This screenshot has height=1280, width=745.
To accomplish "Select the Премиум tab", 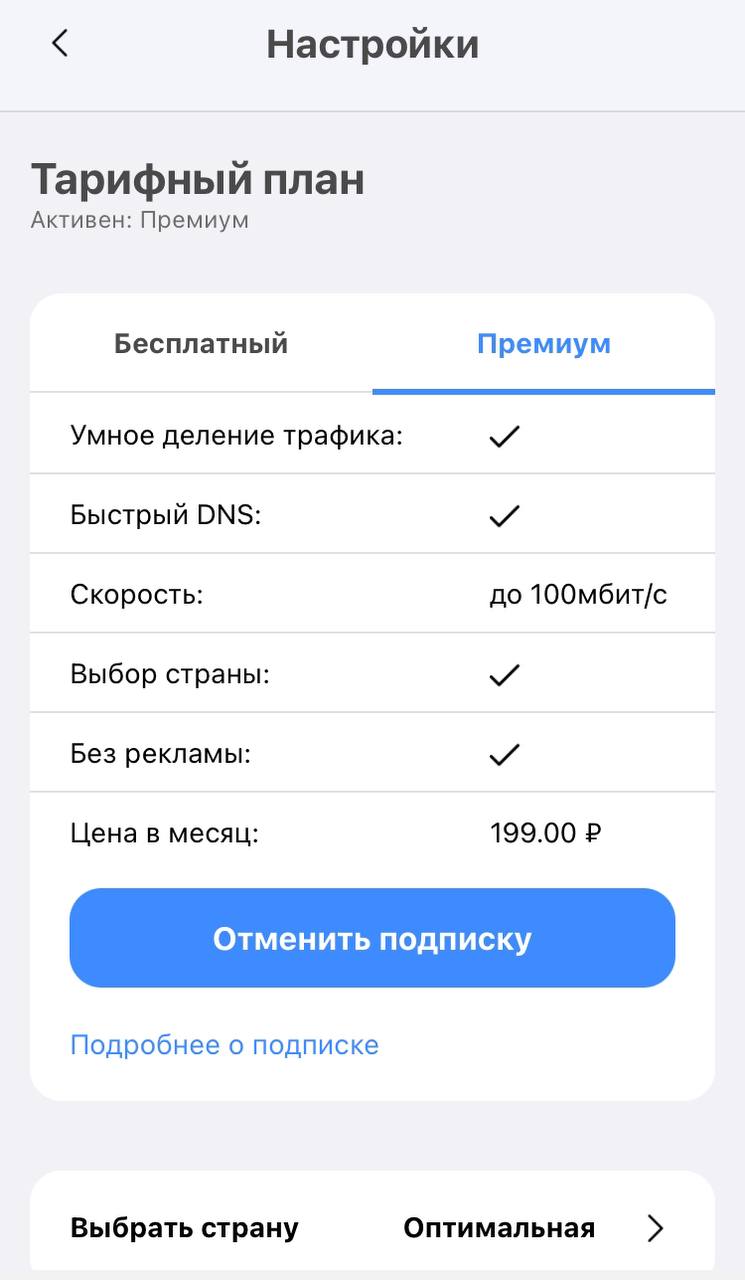I will coord(543,344).
